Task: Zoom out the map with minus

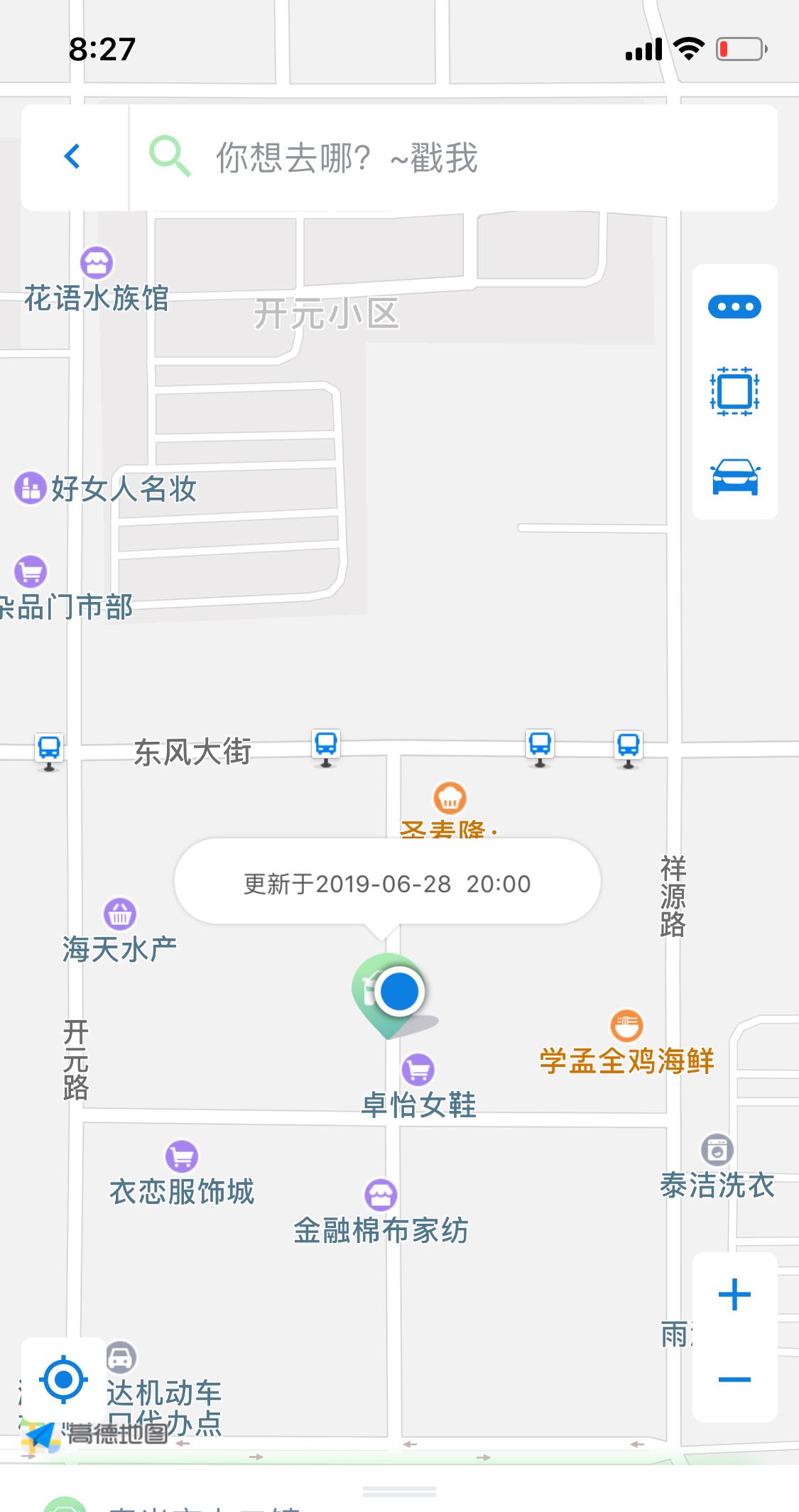Action: pyautogui.click(x=734, y=1379)
